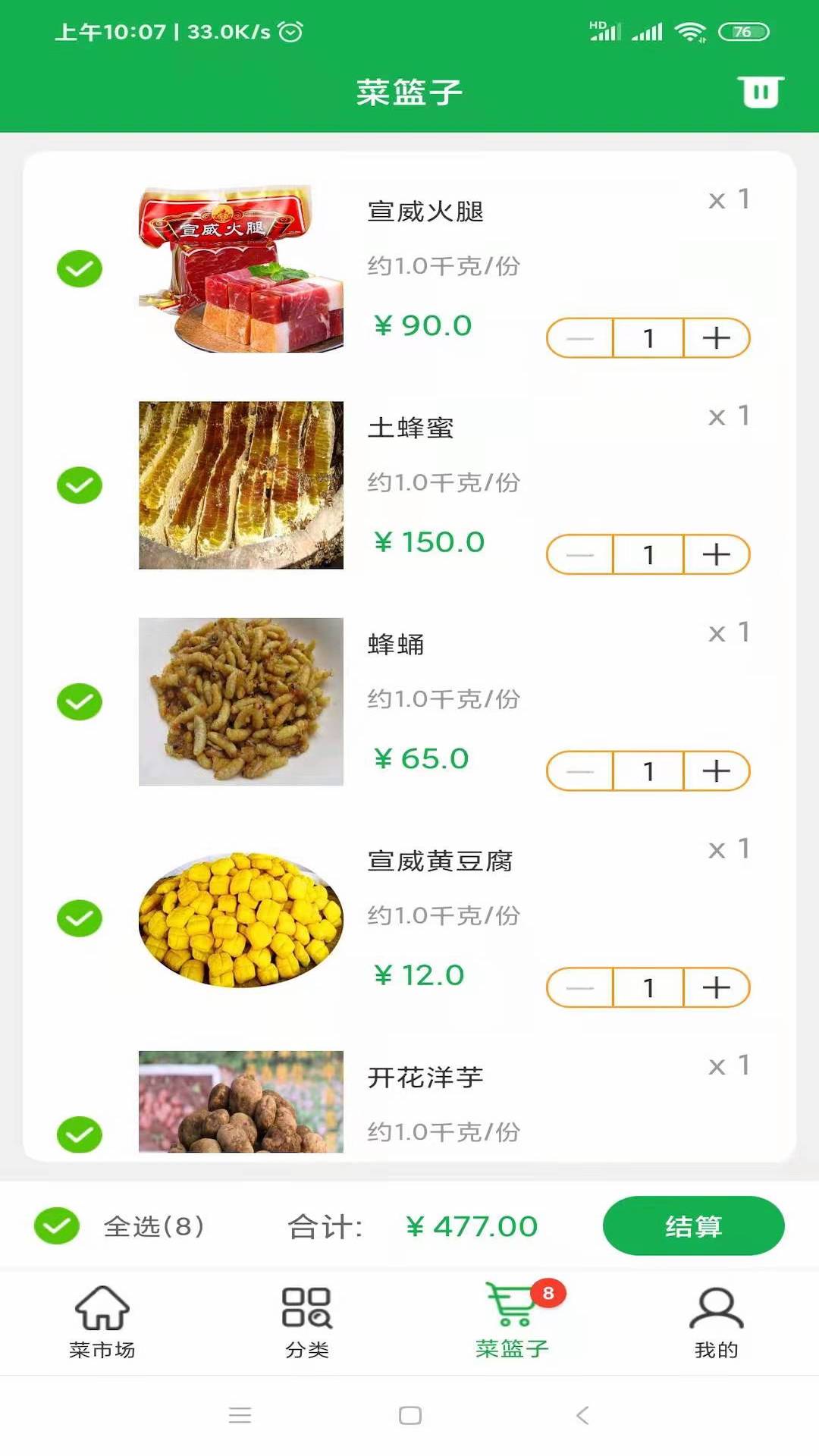Decrease 蜂蛹 quantity with minus button
The width and height of the screenshot is (819, 1456).
click(x=579, y=770)
